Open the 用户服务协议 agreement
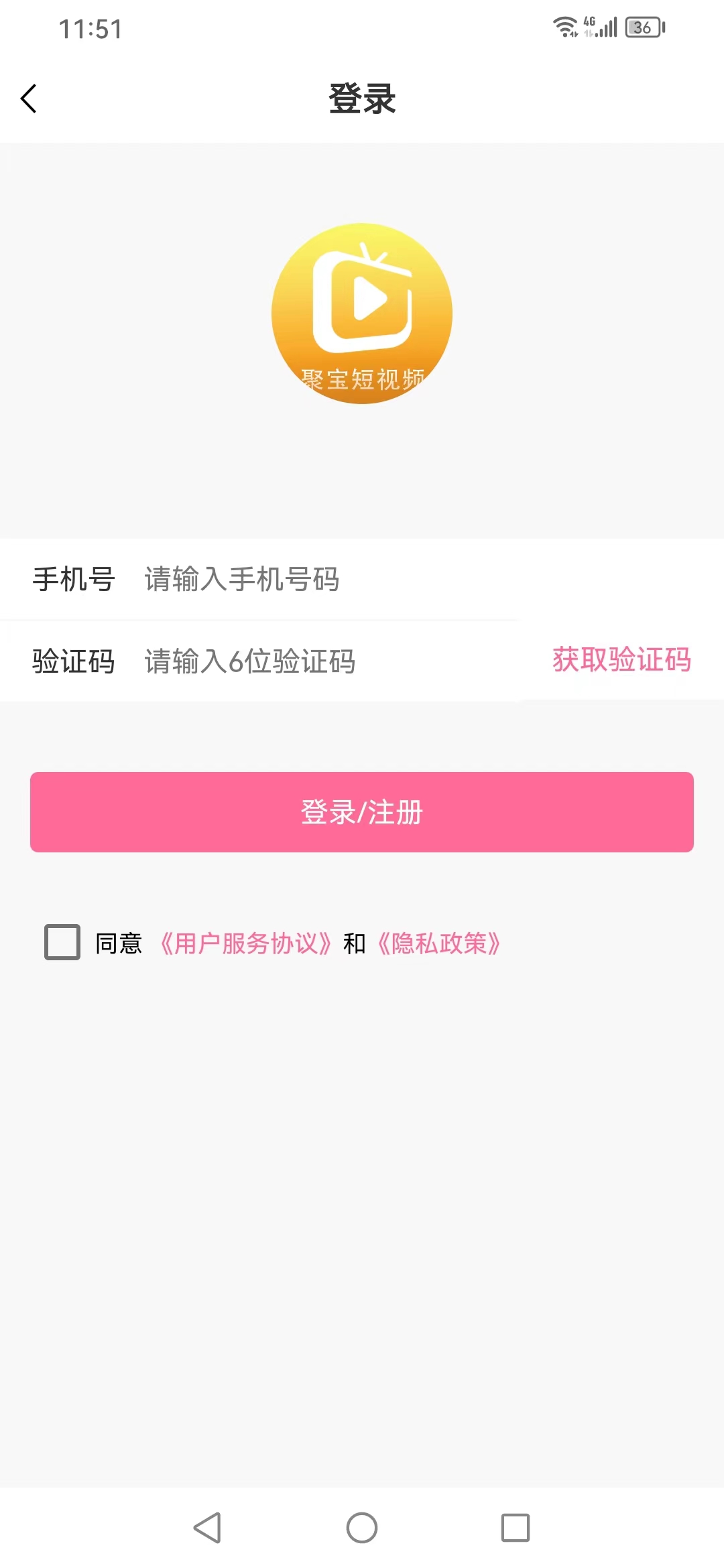The width and height of the screenshot is (724, 1568). [x=245, y=943]
